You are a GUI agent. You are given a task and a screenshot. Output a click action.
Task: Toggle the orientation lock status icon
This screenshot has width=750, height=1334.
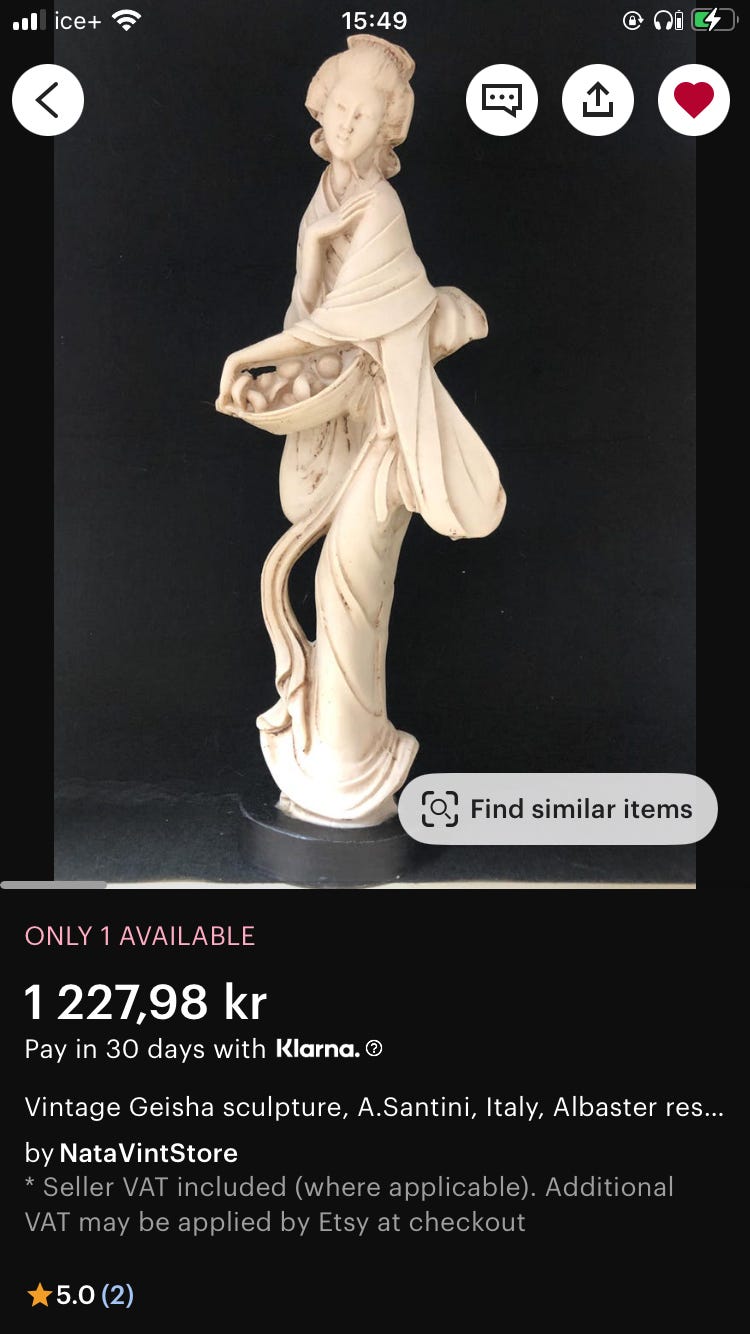click(x=632, y=18)
